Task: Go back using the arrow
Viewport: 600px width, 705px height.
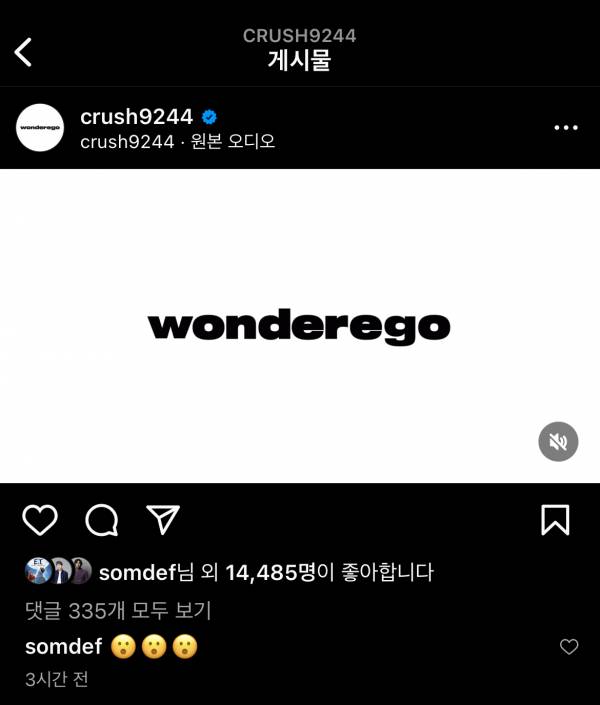Action: tap(24, 52)
